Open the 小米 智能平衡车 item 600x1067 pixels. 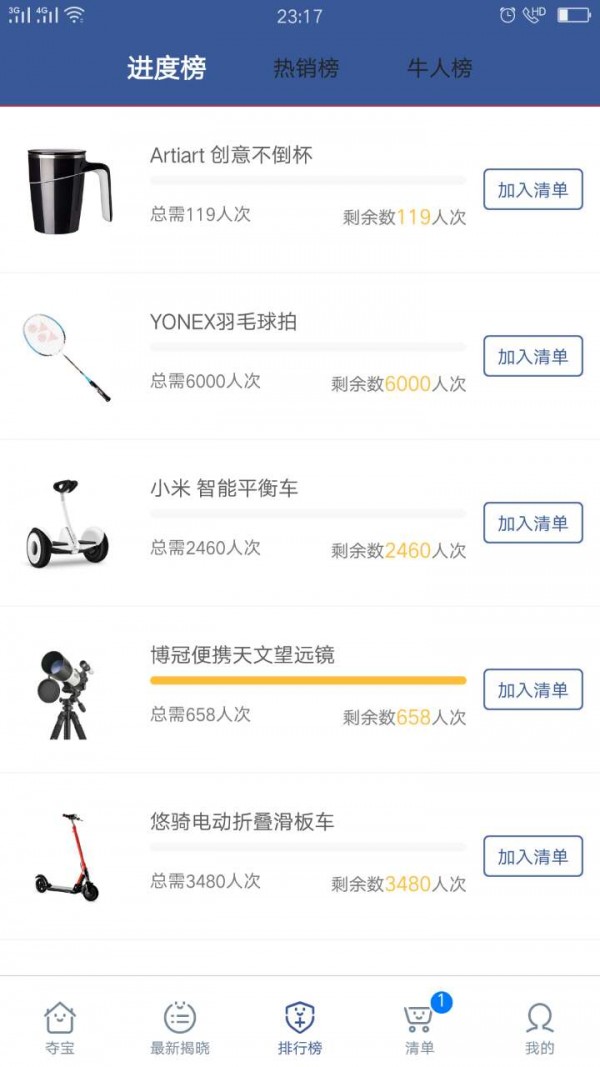(x=224, y=489)
